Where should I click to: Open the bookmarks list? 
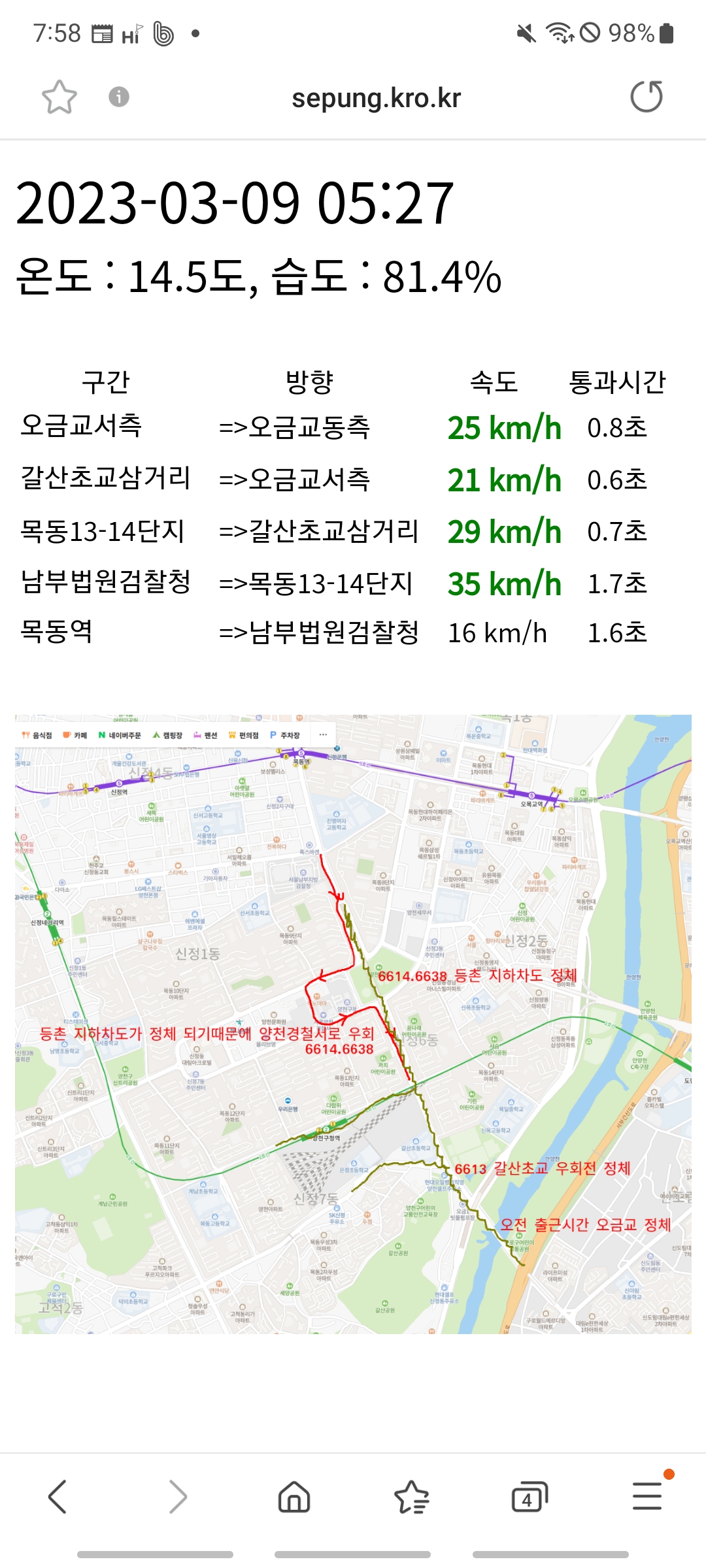coord(412,1496)
